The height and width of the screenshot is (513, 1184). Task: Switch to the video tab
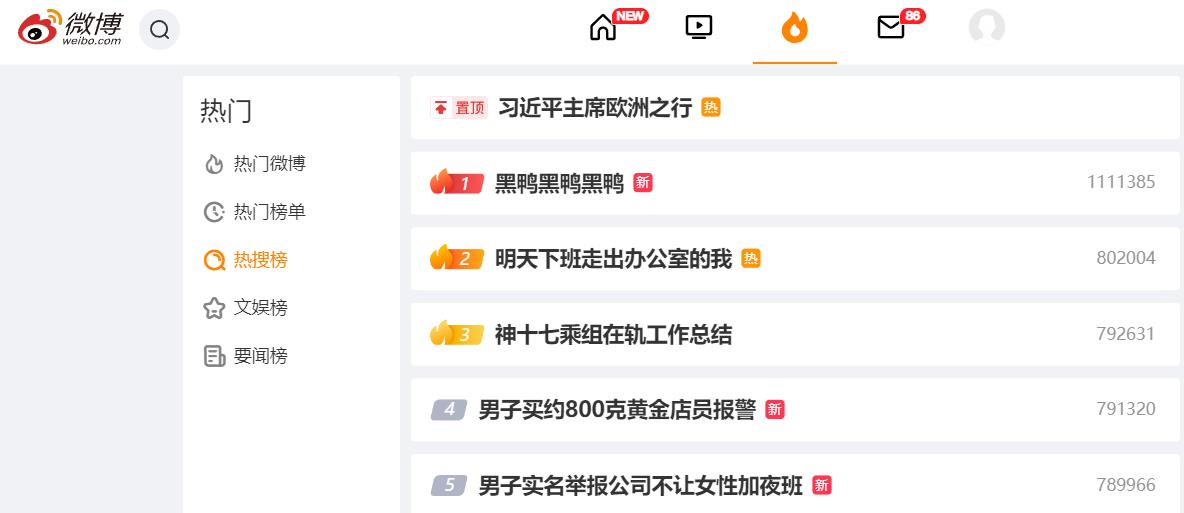(699, 27)
